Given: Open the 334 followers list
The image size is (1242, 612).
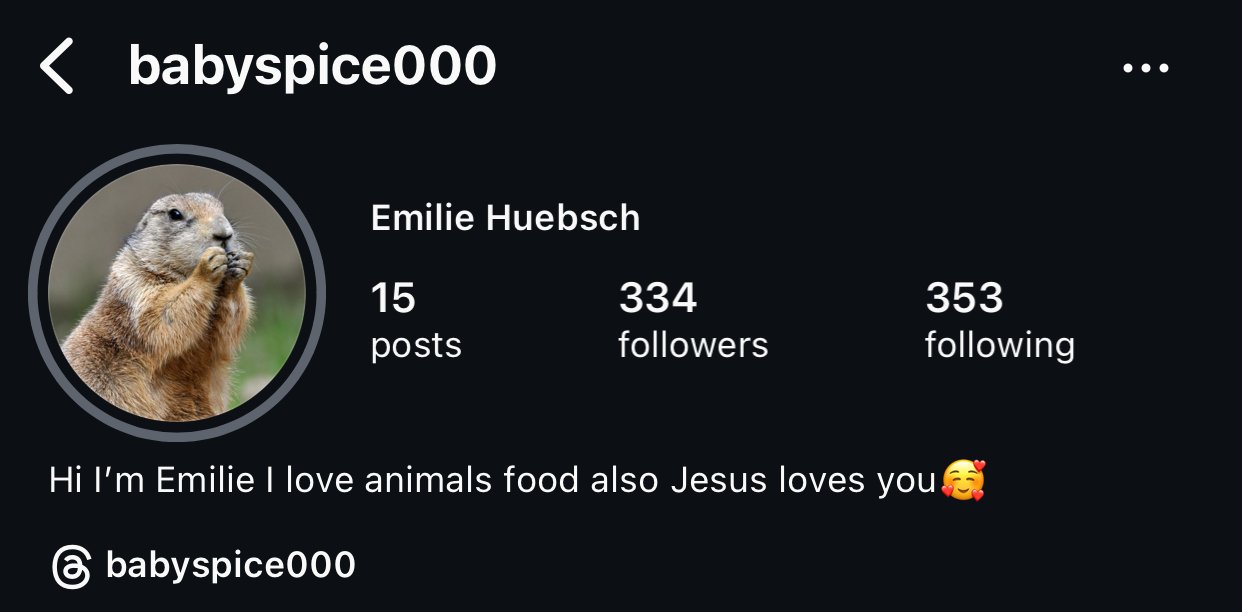Looking at the screenshot, I should tap(692, 320).
